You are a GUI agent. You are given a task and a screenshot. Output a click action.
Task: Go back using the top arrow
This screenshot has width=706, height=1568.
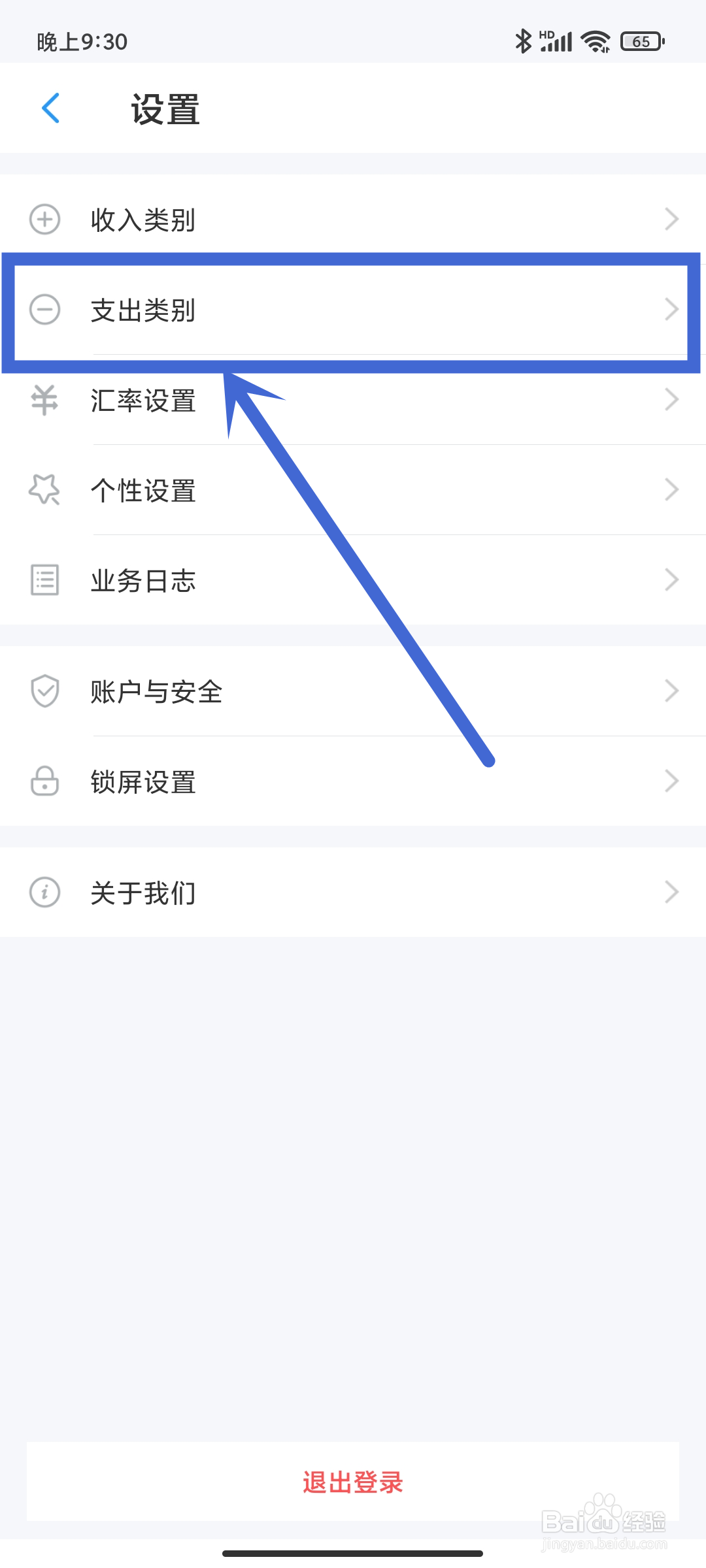coord(51,108)
